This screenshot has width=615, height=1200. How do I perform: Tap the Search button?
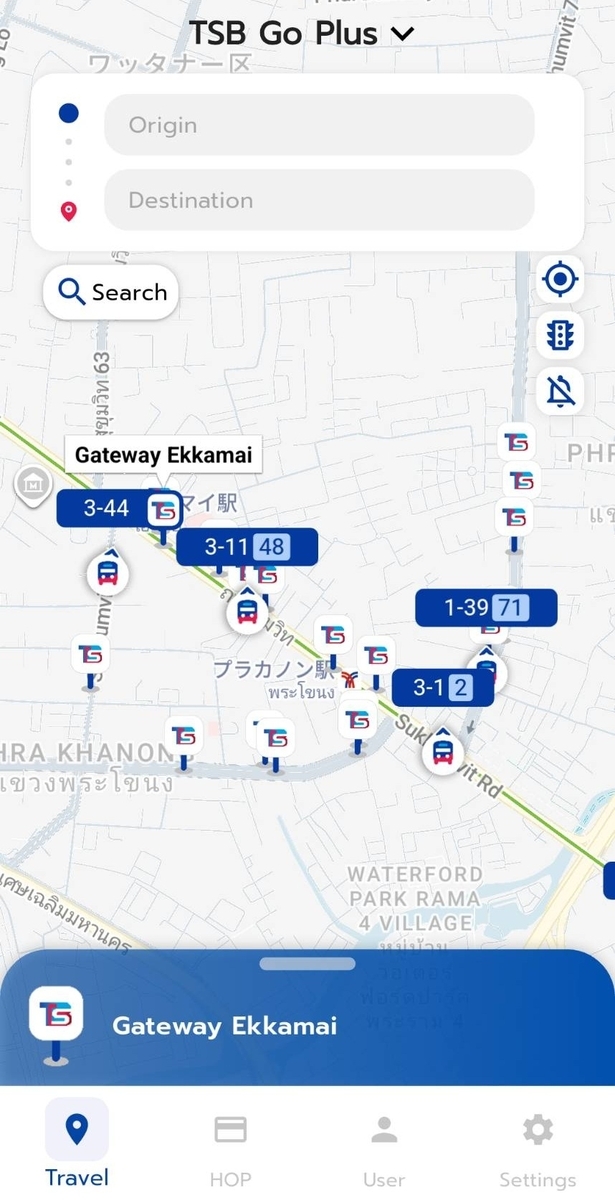(x=111, y=292)
